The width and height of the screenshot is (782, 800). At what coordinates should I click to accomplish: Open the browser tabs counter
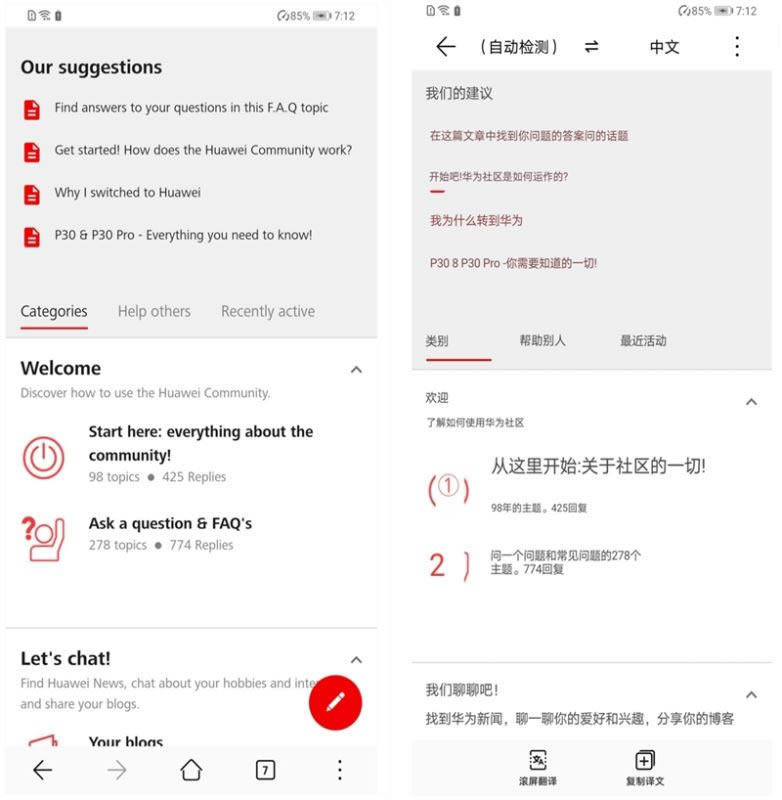265,770
